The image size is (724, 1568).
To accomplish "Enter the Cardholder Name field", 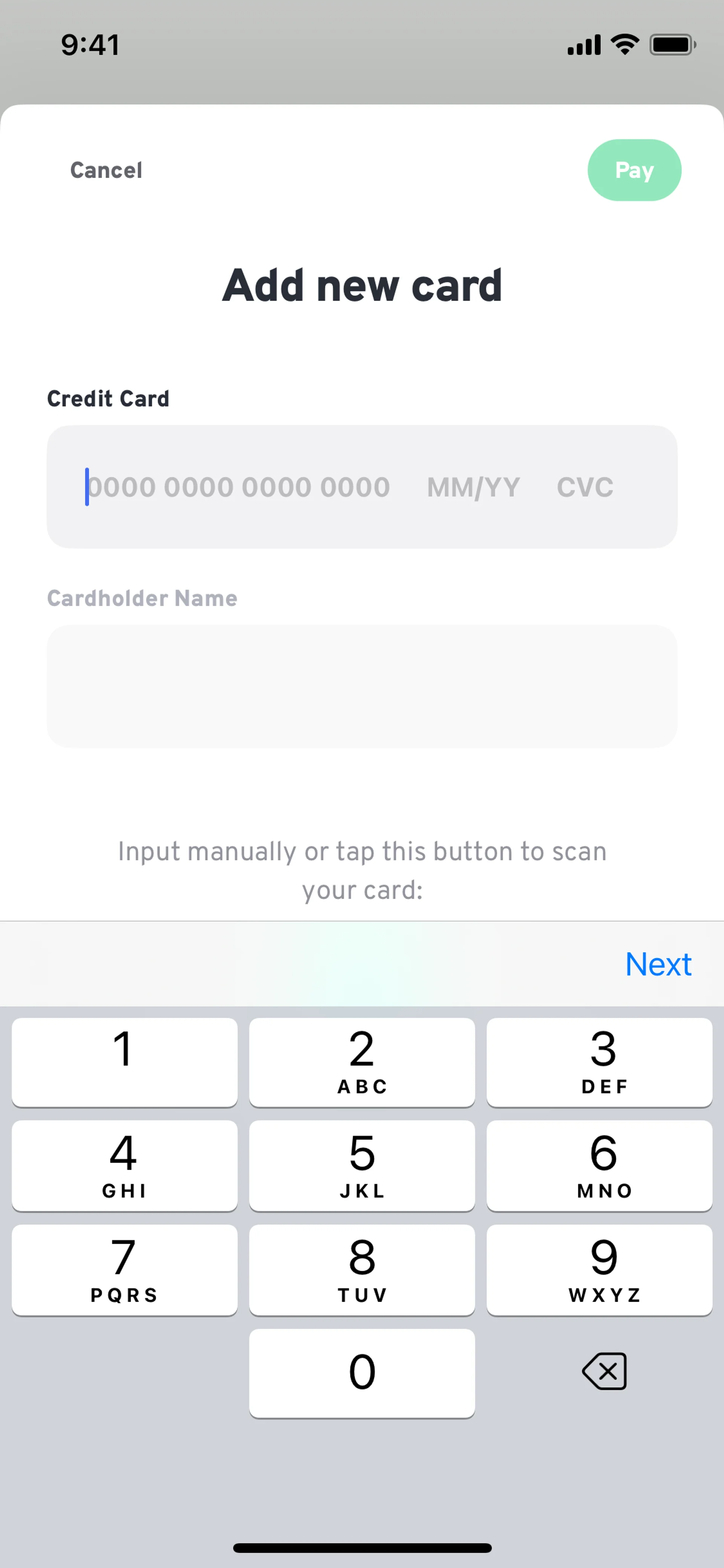I will 361,686.
